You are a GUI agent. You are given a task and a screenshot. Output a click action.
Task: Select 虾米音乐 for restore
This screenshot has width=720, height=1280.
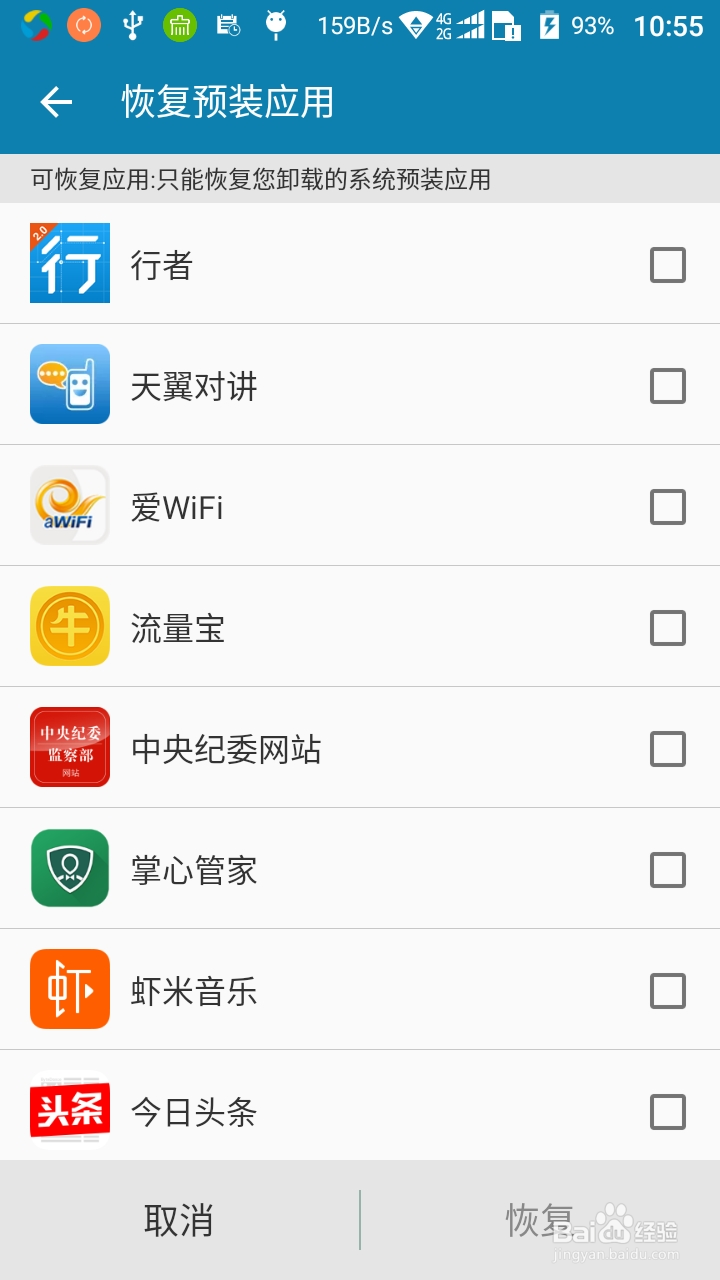(x=666, y=989)
